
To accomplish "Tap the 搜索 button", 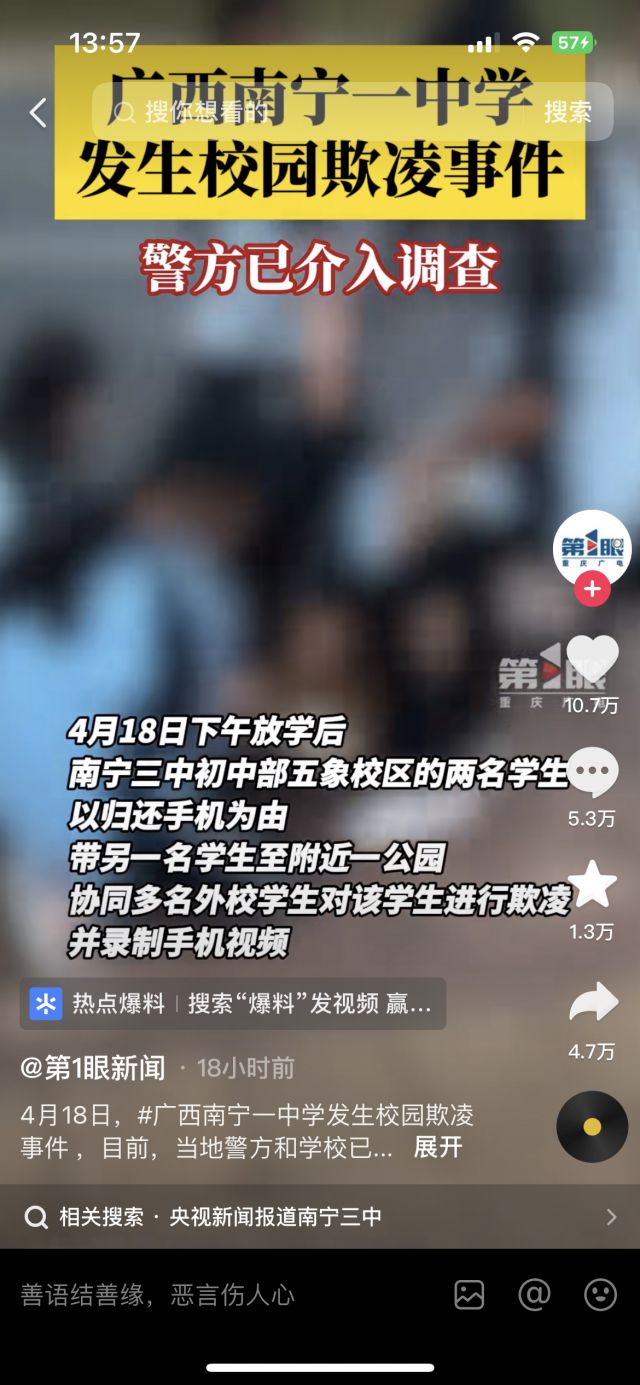I will point(567,112).
